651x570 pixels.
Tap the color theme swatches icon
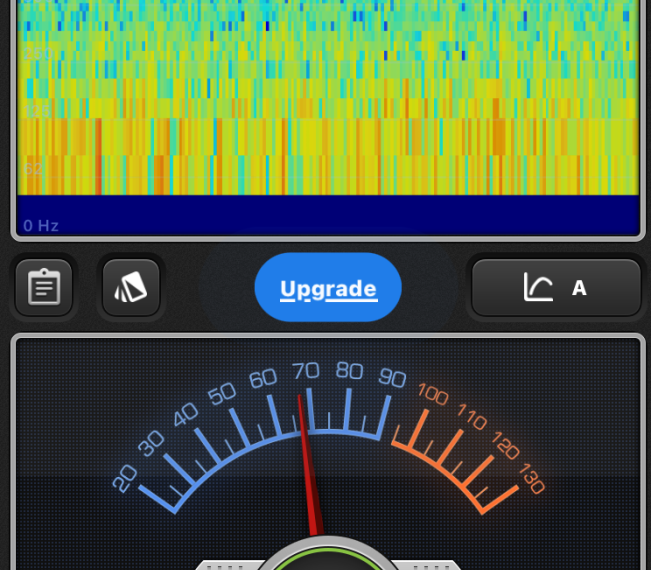131,288
